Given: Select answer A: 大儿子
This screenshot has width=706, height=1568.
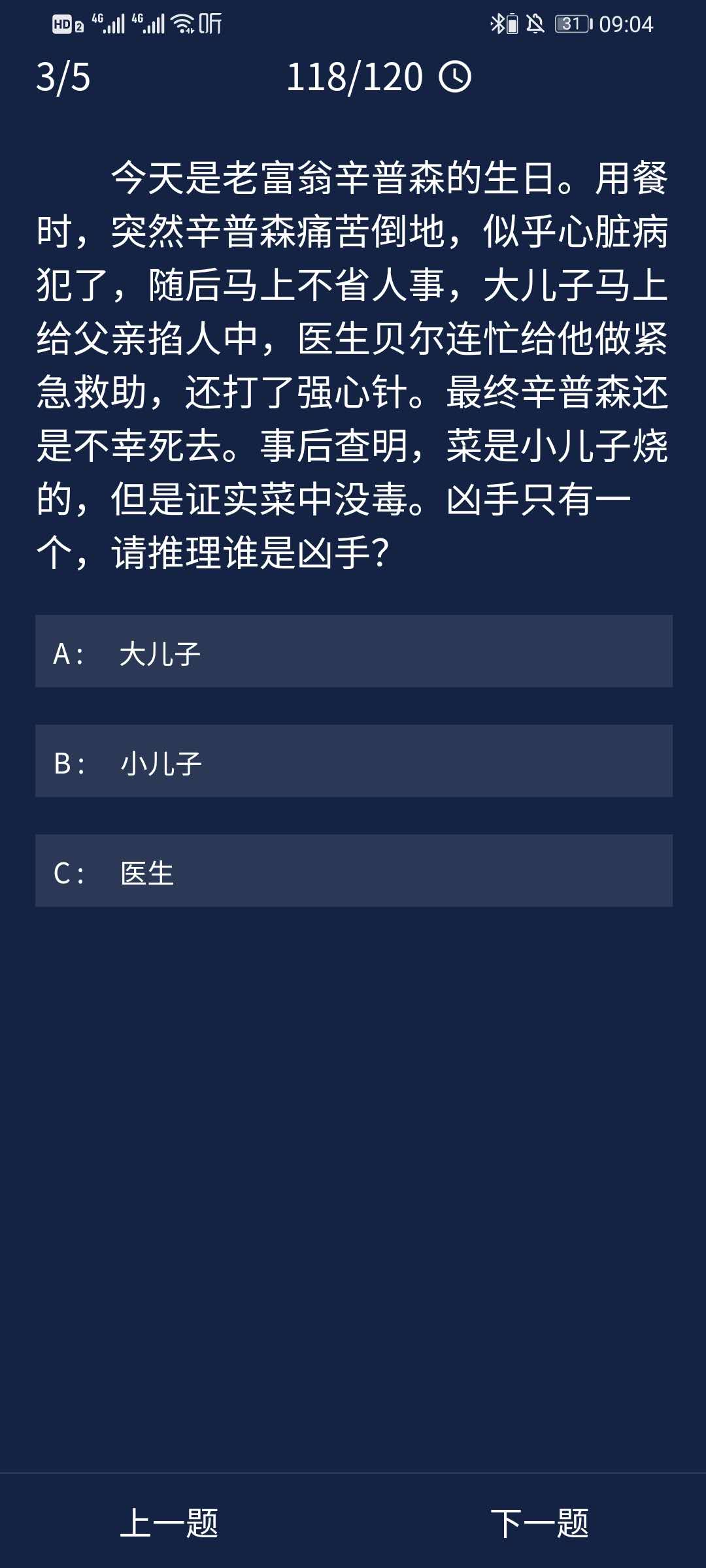Looking at the screenshot, I should click(x=353, y=651).
